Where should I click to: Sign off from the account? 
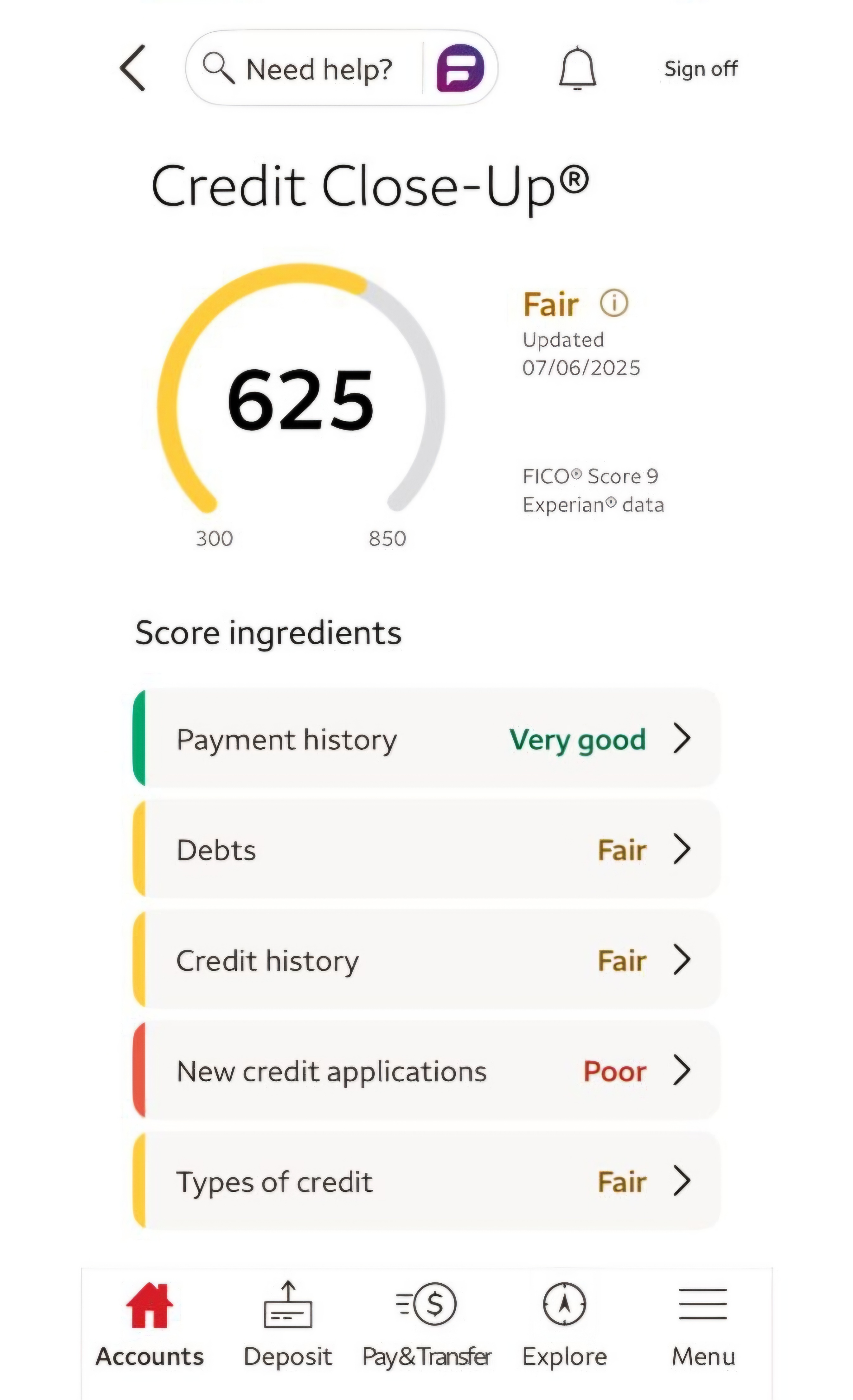(700, 69)
